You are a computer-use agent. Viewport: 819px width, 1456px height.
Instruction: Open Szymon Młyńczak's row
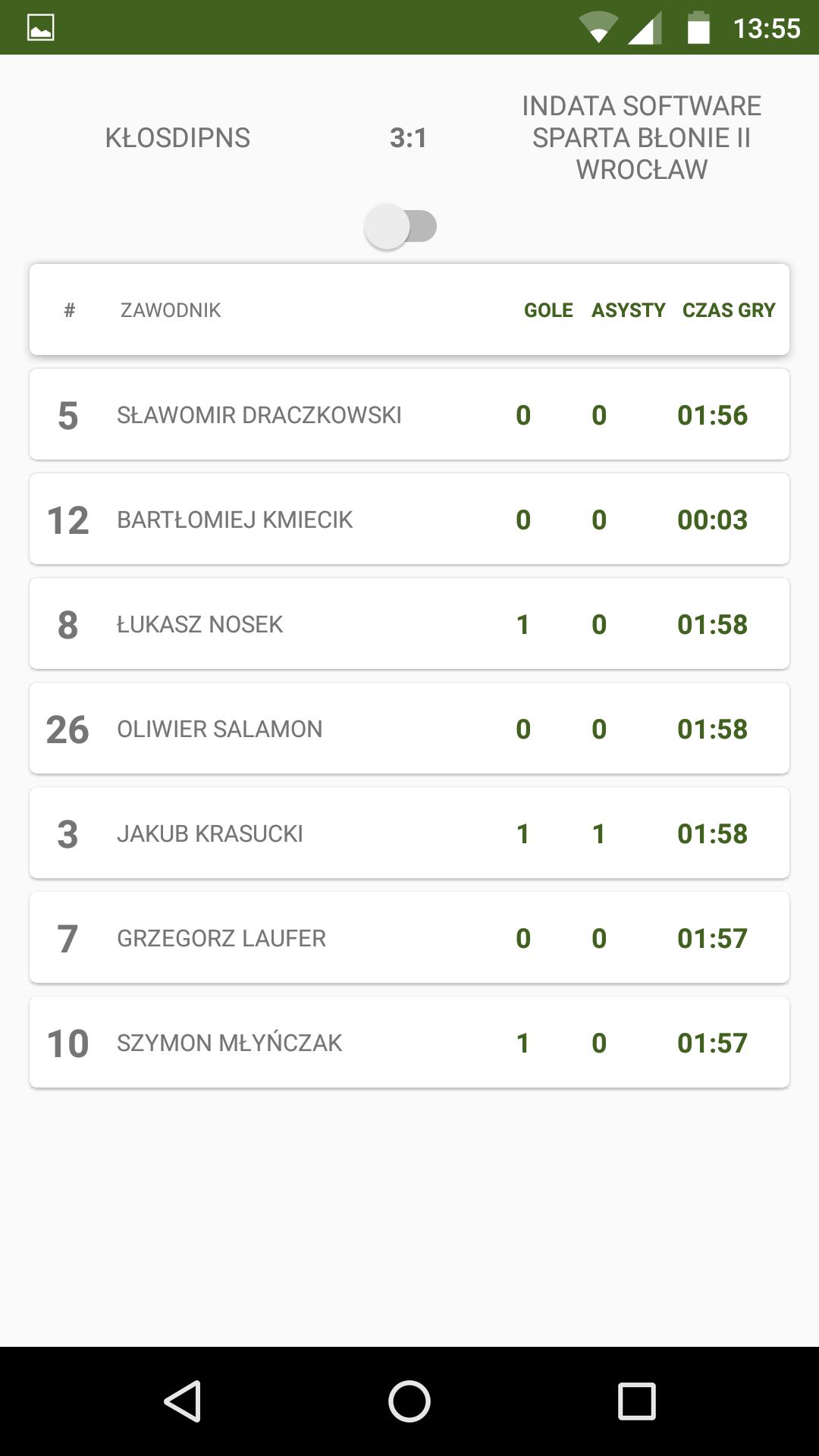point(409,1042)
